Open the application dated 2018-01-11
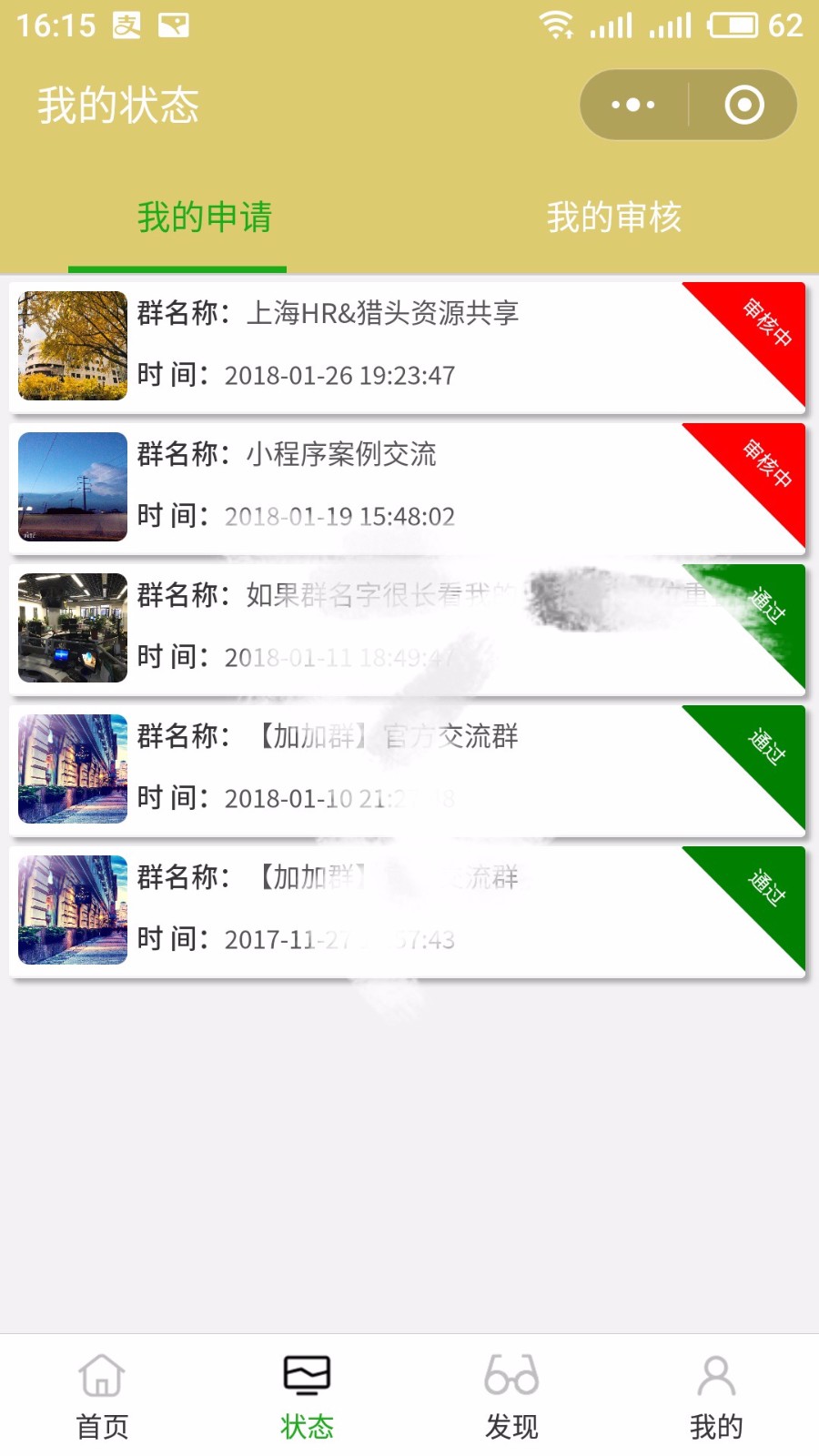The image size is (819, 1456). point(408,629)
